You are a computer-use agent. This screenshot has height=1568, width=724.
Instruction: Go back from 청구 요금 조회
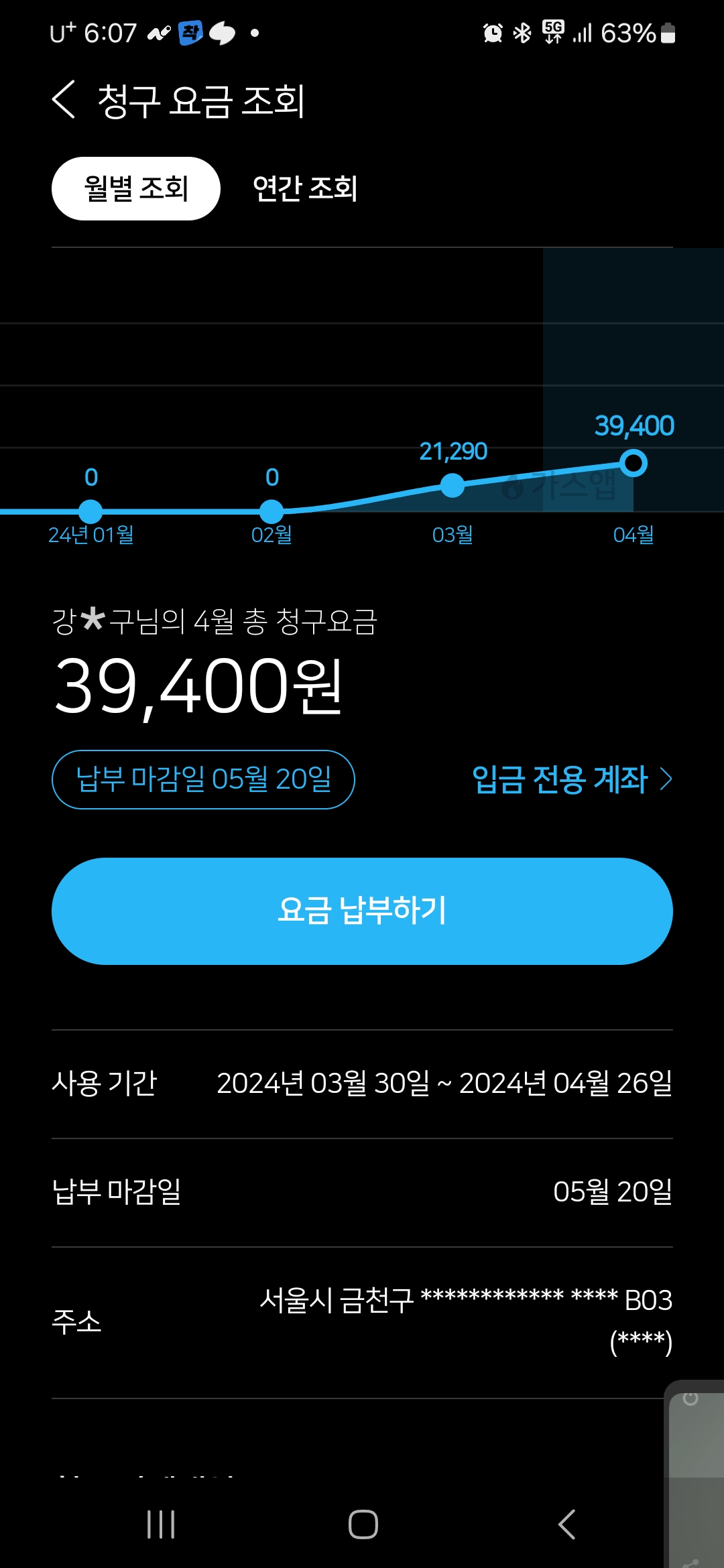[64, 100]
